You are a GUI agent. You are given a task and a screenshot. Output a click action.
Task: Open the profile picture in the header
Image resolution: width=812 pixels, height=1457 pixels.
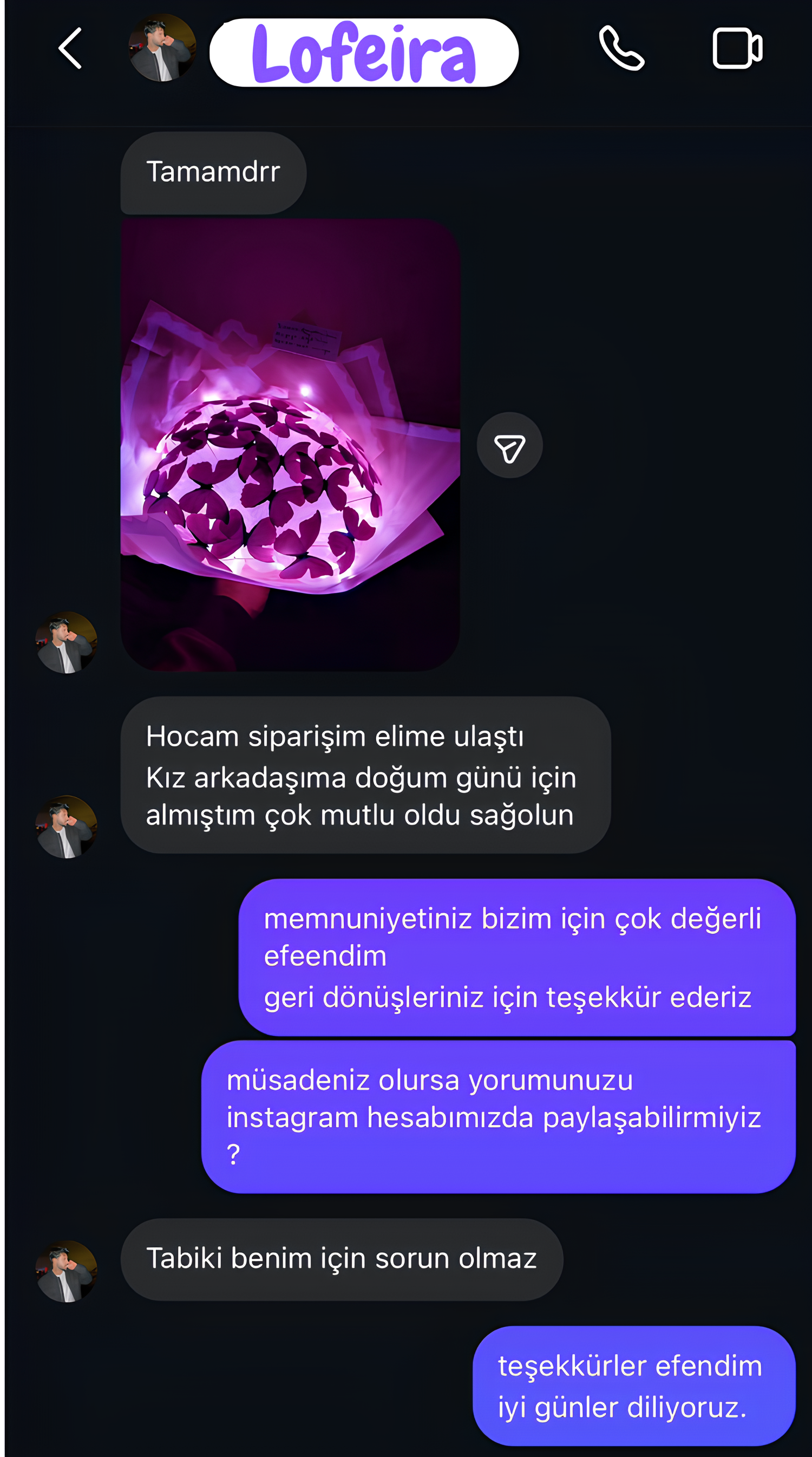coord(162,48)
